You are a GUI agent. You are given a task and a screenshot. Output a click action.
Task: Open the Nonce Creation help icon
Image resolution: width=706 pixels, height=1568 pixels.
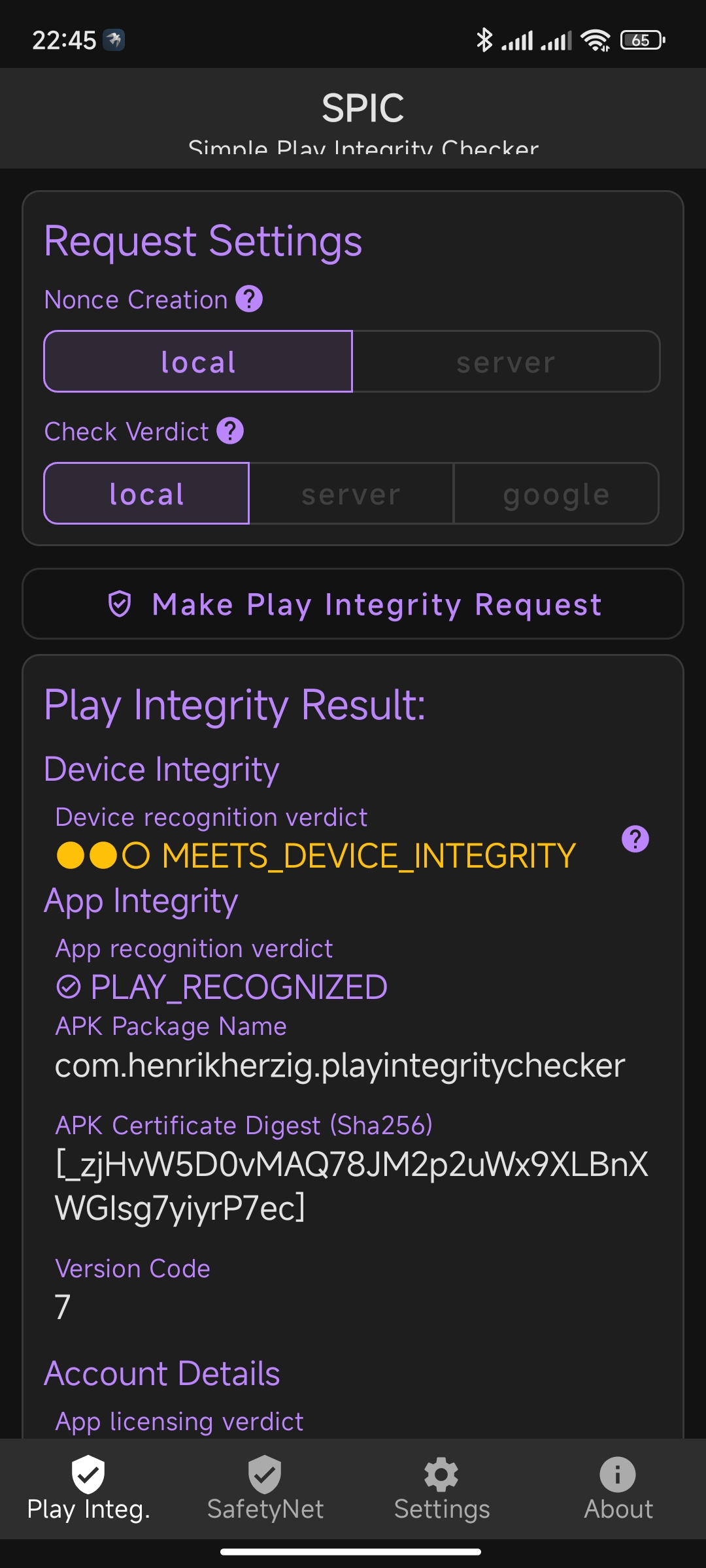pyautogui.click(x=249, y=299)
